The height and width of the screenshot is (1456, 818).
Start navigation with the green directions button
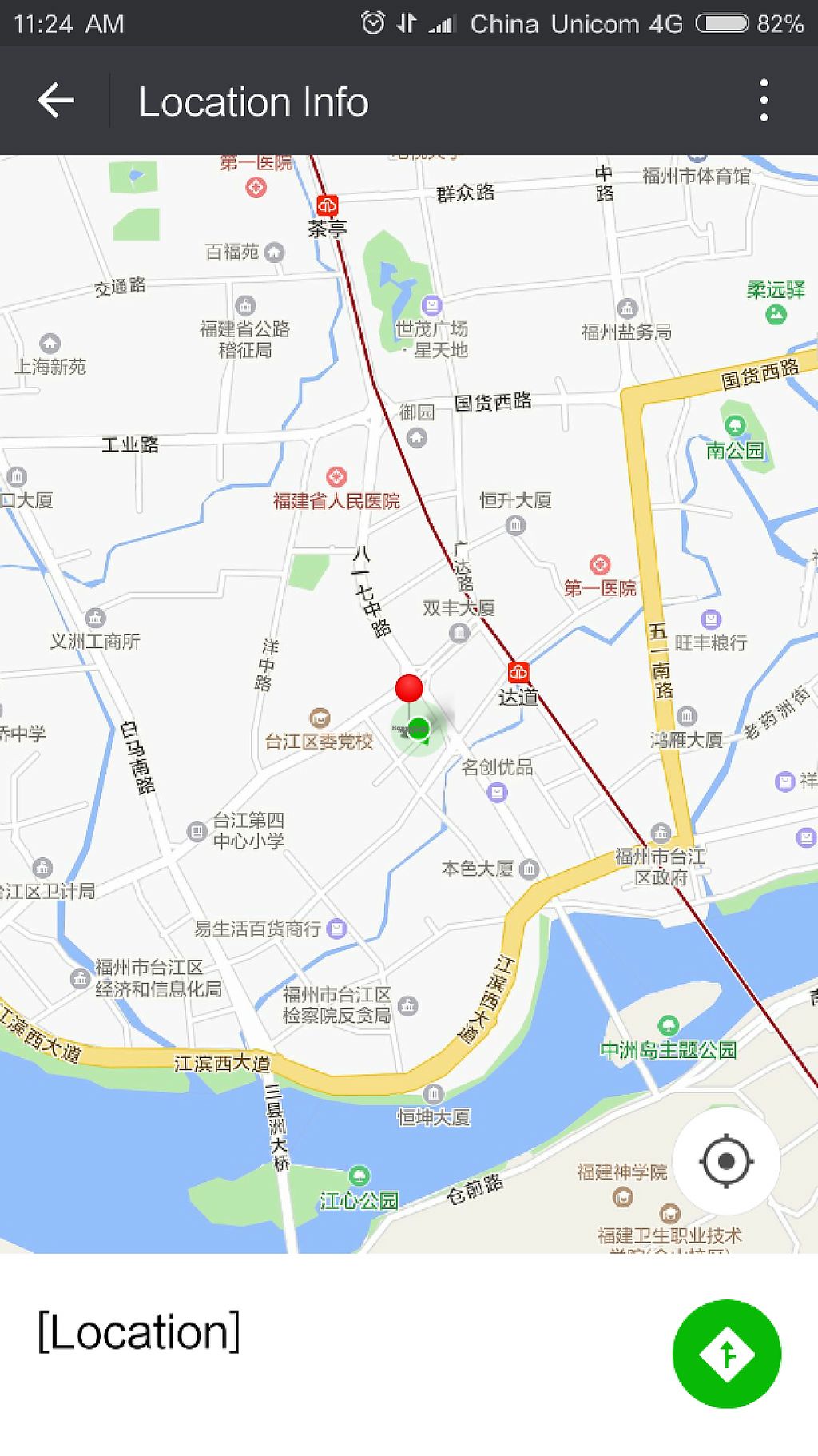click(726, 1354)
